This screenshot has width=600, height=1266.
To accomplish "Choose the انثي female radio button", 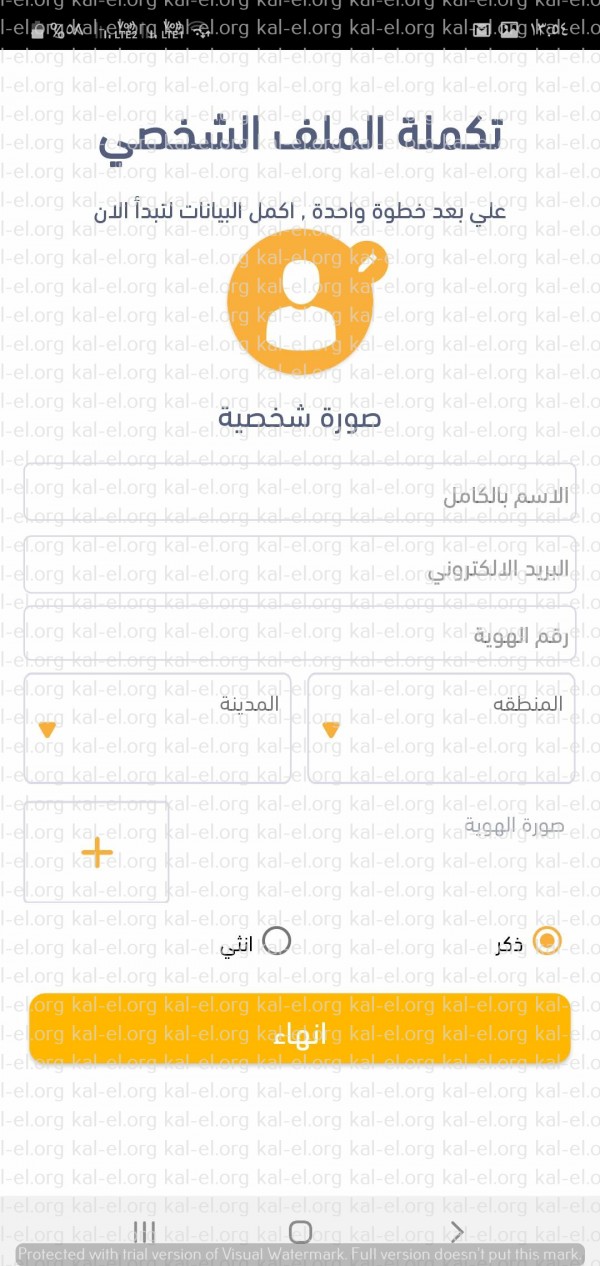I will tap(276, 941).
